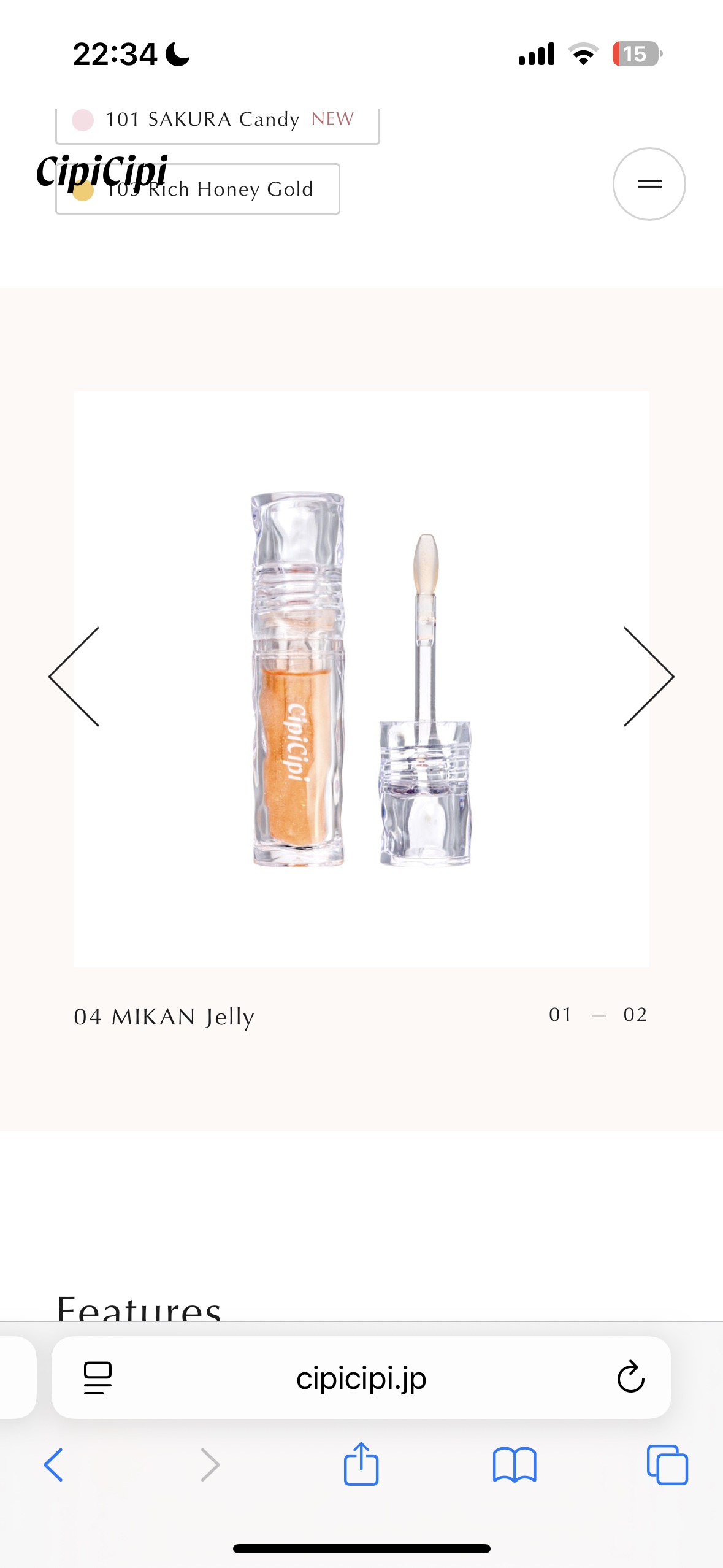This screenshot has width=723, height=1568.
Task: Go back to the previous page
Action: click(53, 1465)
